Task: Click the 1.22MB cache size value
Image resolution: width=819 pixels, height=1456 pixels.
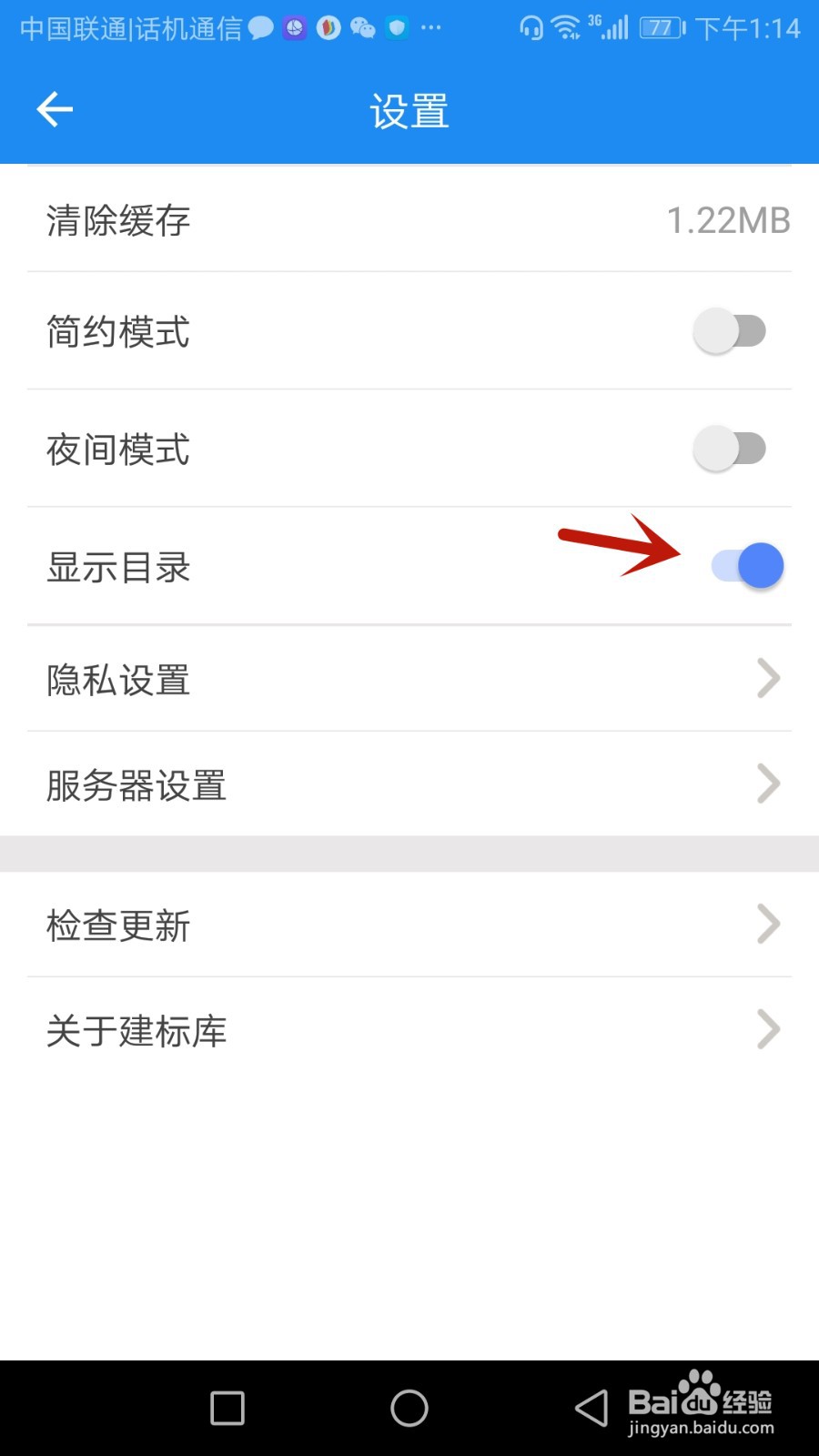Action: click(x=728, y=220)
